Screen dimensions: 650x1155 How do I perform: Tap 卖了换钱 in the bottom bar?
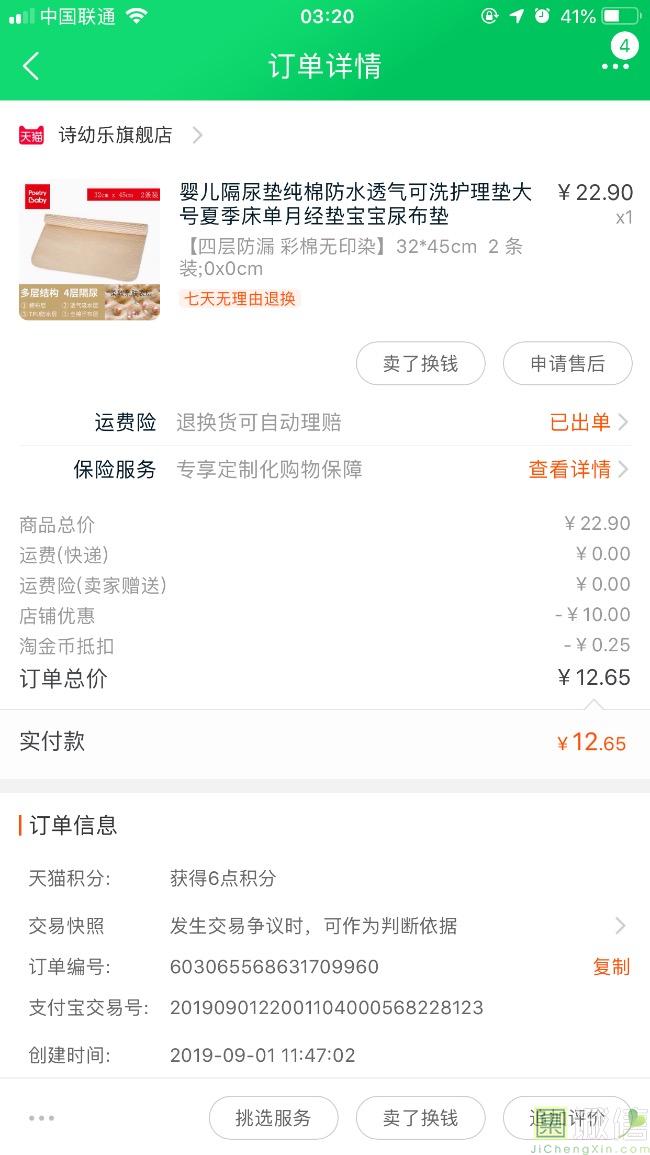click(421, 1118)
